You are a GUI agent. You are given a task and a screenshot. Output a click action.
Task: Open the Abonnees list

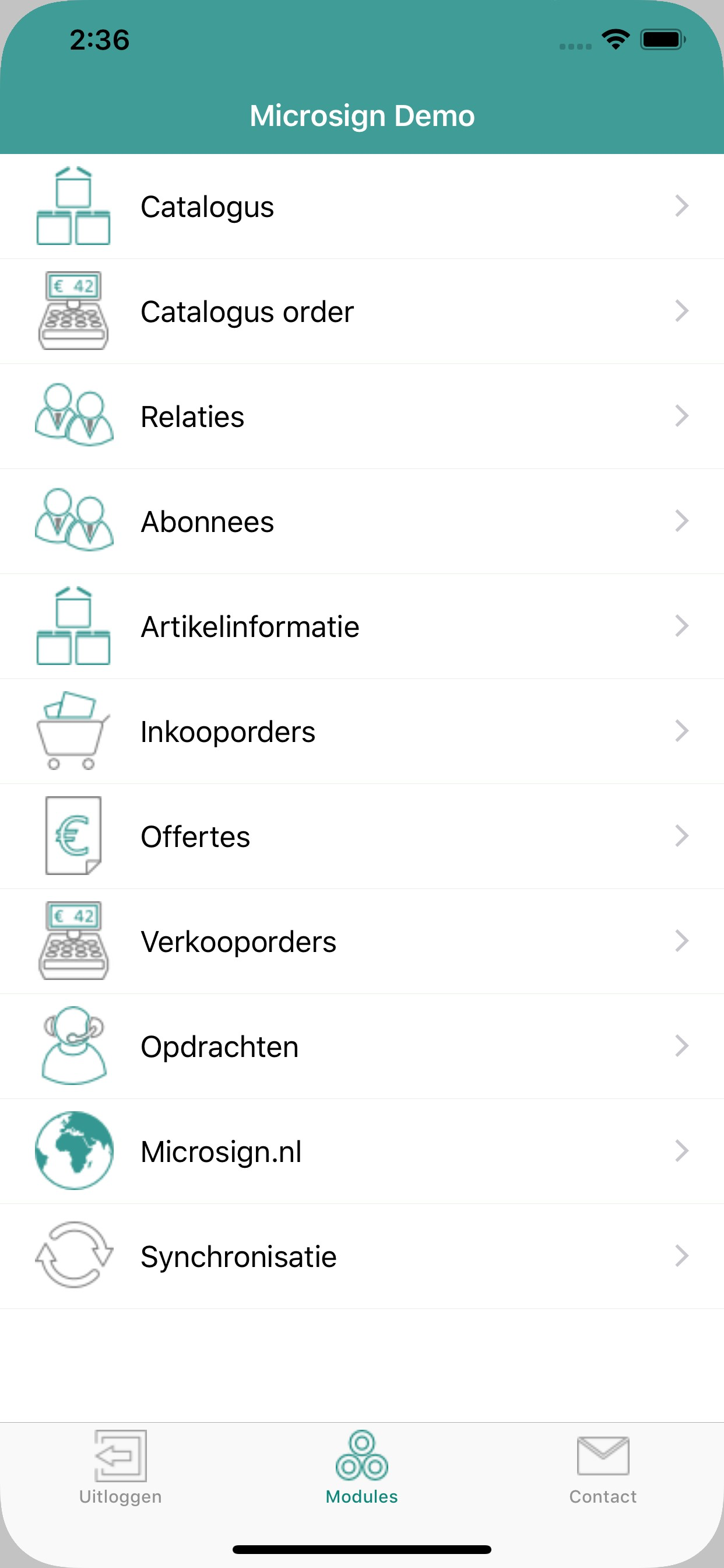pyautogui.click(x=362, y=521)
